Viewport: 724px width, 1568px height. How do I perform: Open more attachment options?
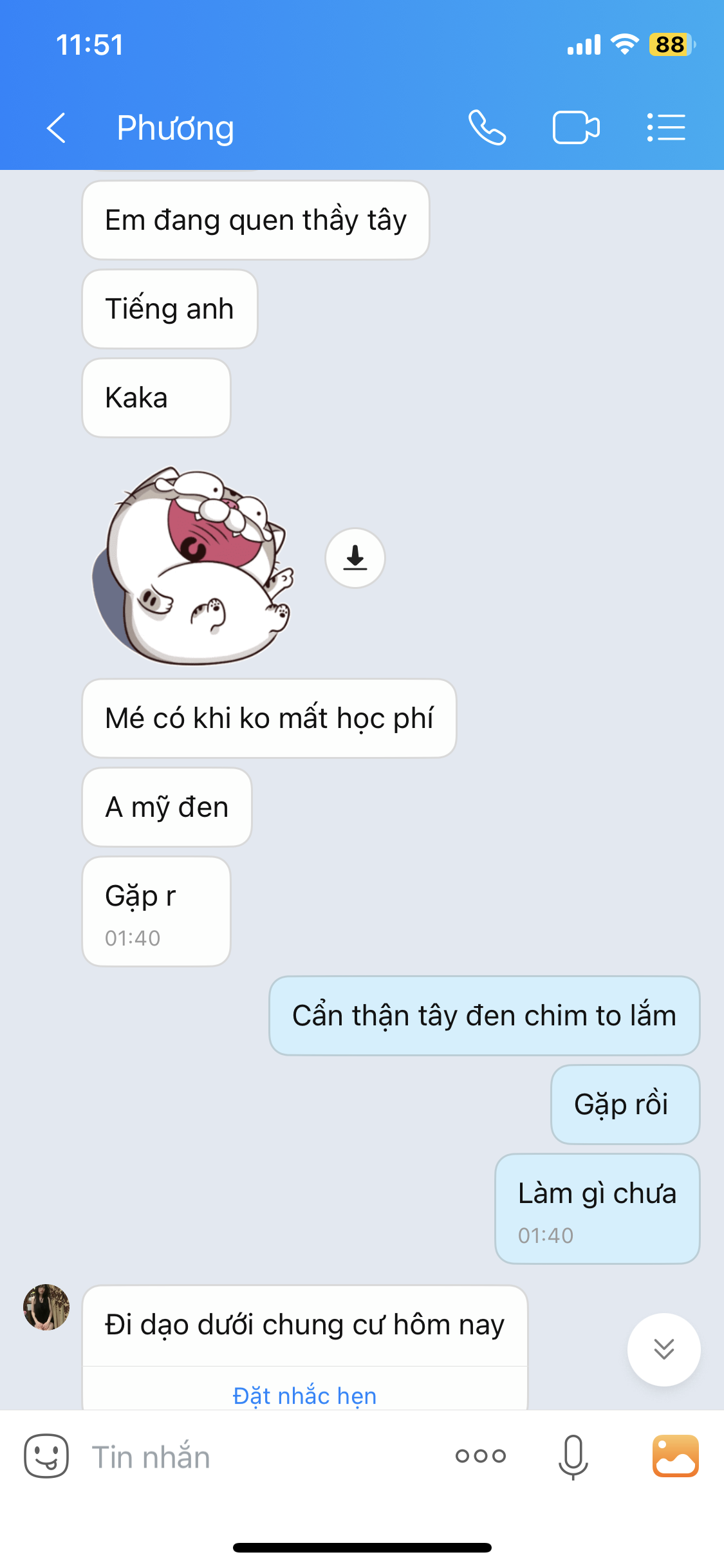pos(480,1456)
